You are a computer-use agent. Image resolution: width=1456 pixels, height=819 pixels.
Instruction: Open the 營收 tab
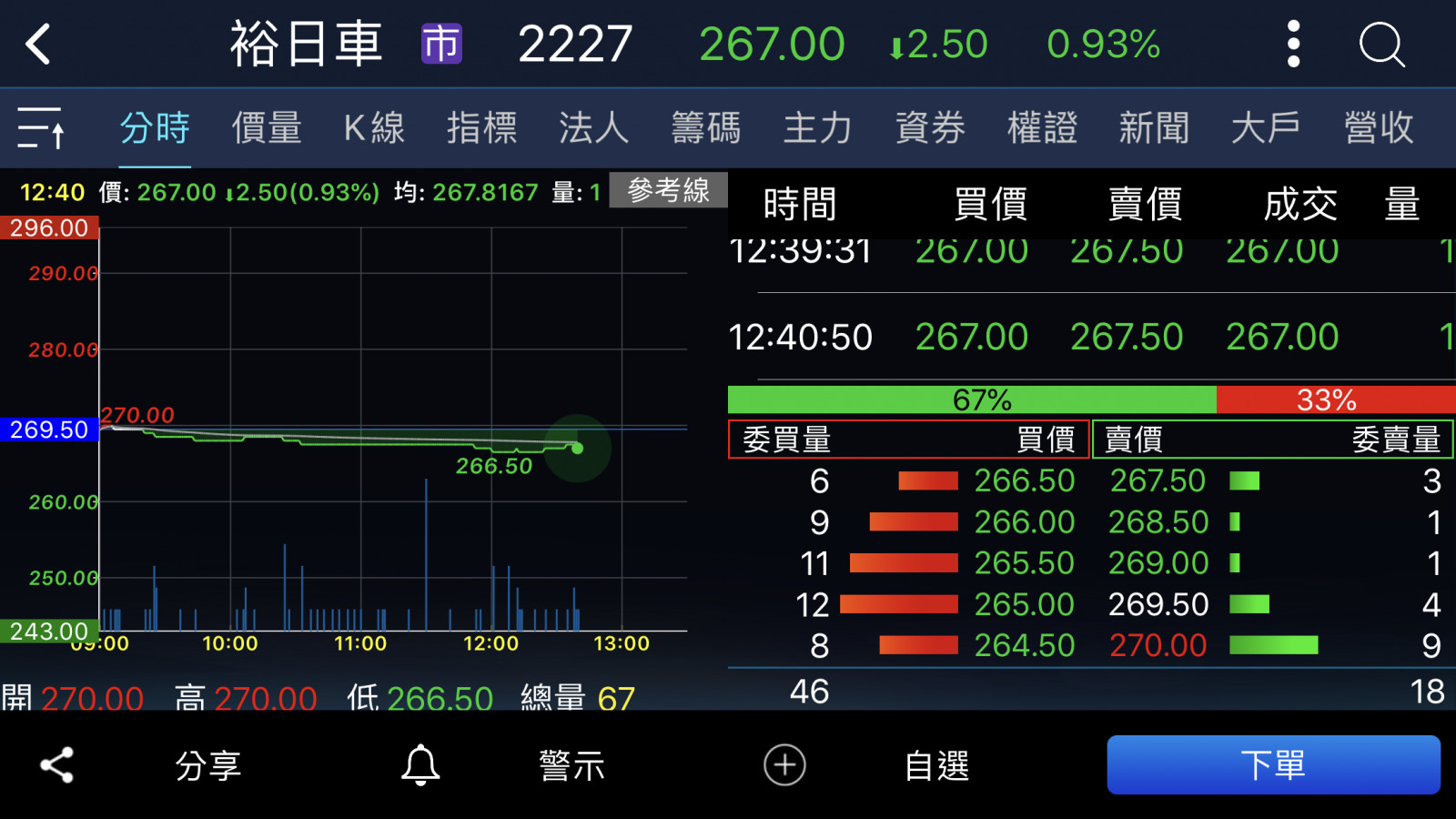tap(1379, 127)
